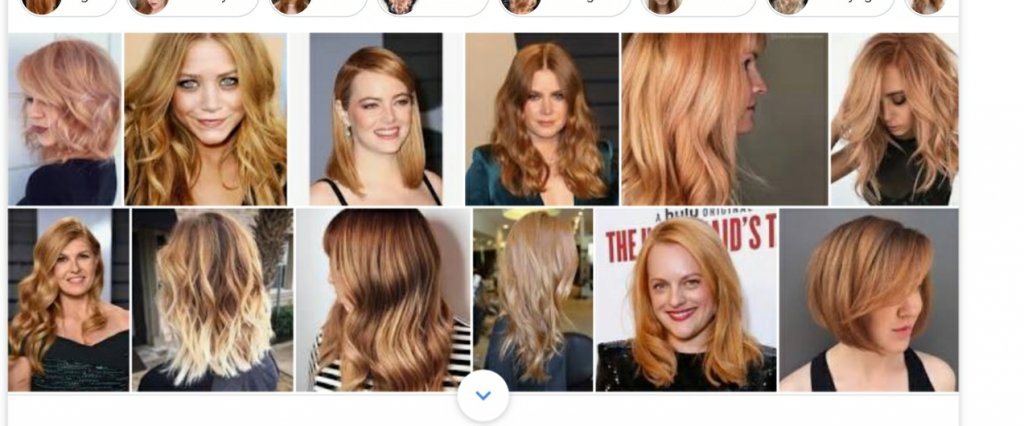The width and height of the screenshot is (1024, 426).
Task: Open the pink wavy bob hair image
Action: (x=65, y=119)
